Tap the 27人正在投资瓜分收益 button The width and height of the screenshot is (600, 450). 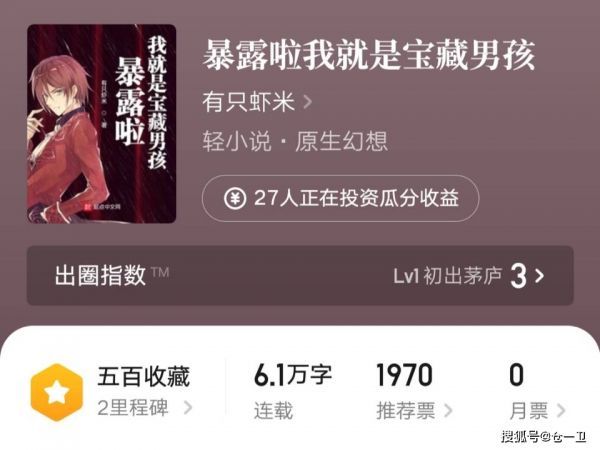point(340,198)
